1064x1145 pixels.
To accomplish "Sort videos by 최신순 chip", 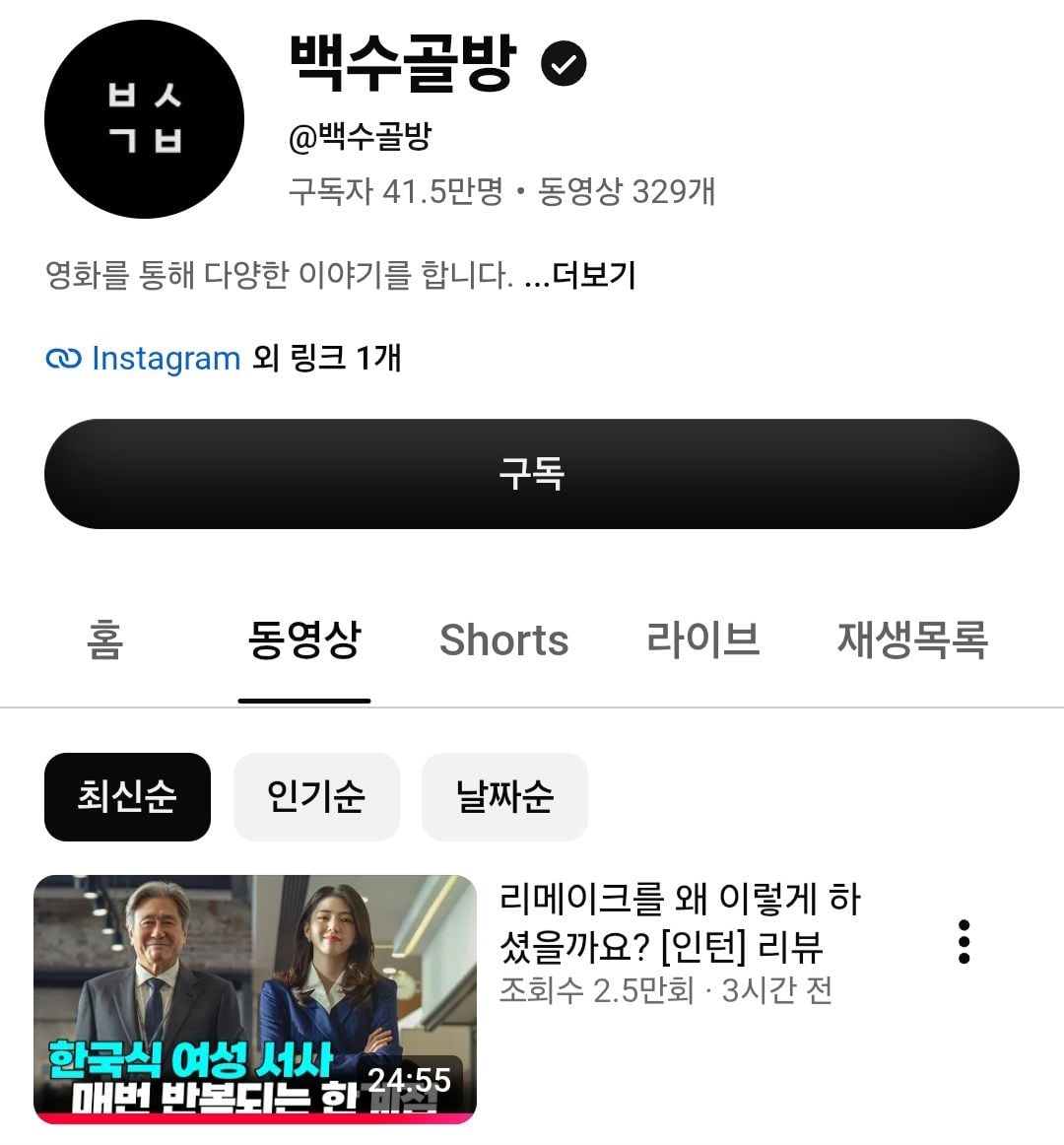I will click(x=128, y=797).
